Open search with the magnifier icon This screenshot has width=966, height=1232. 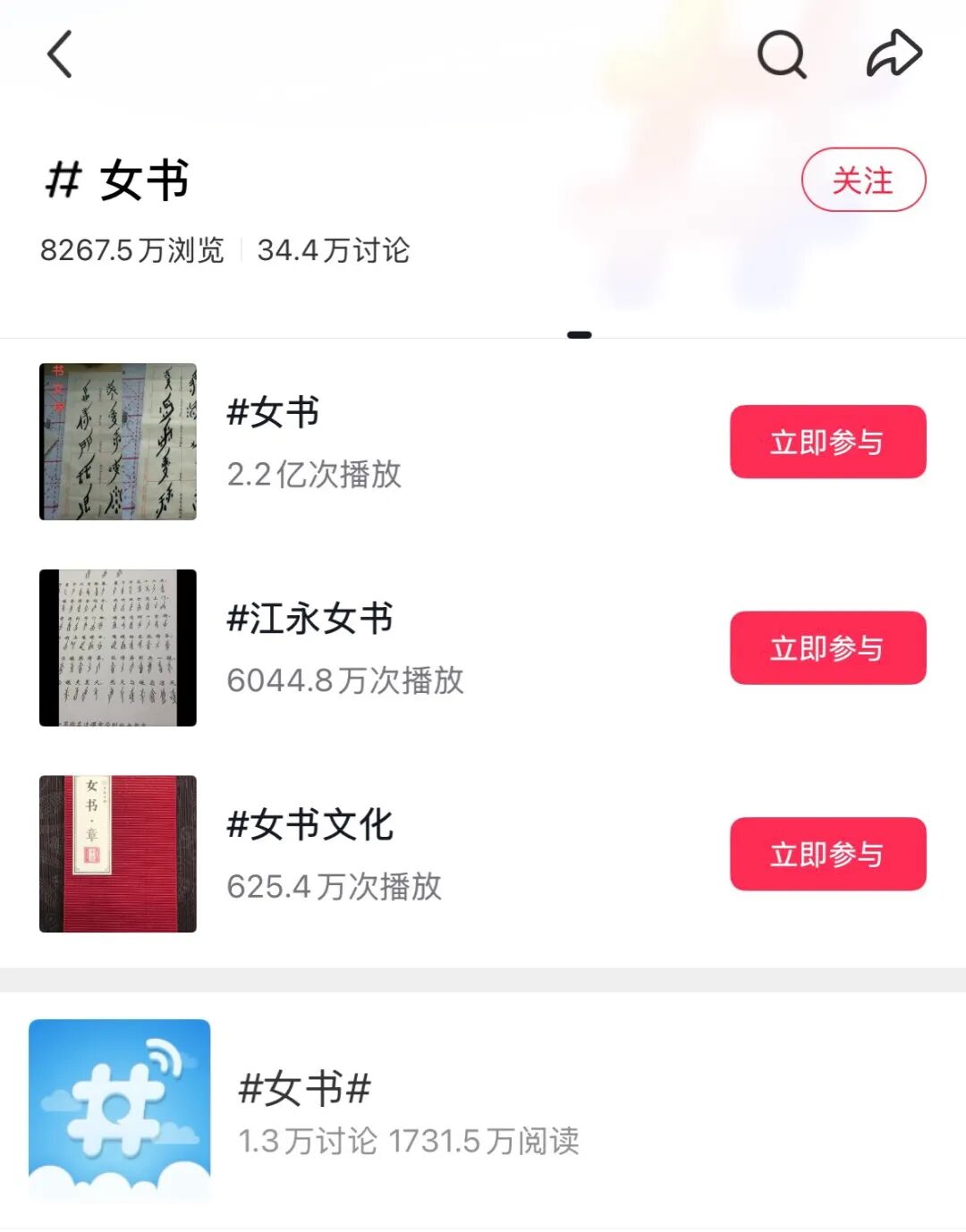[x=781, y=55]
